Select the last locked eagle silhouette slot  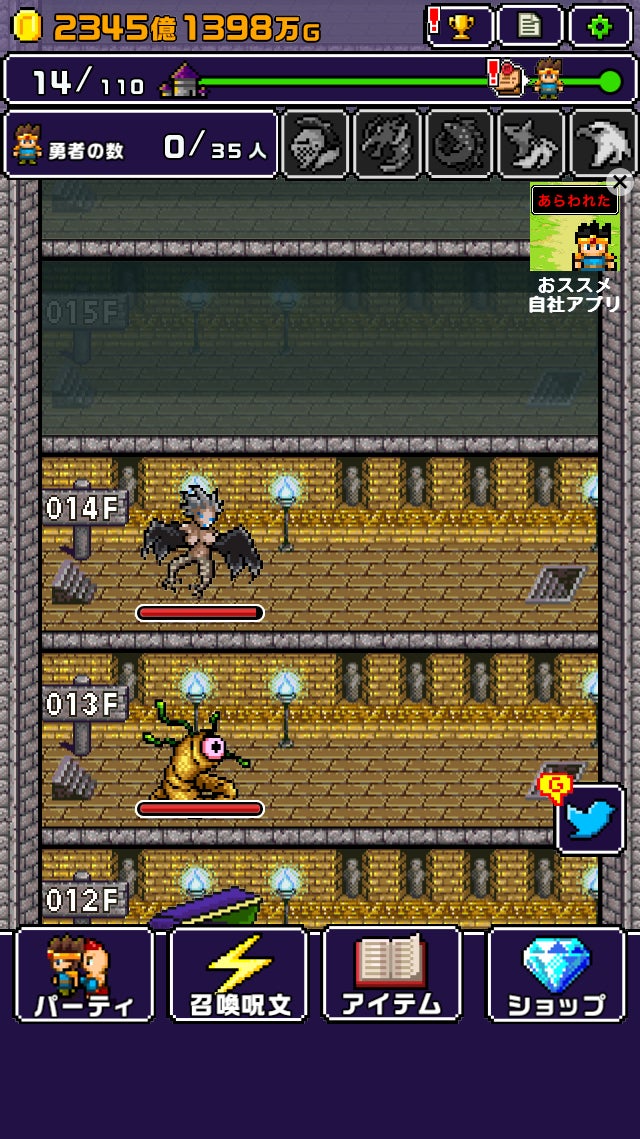click(604, 144)
